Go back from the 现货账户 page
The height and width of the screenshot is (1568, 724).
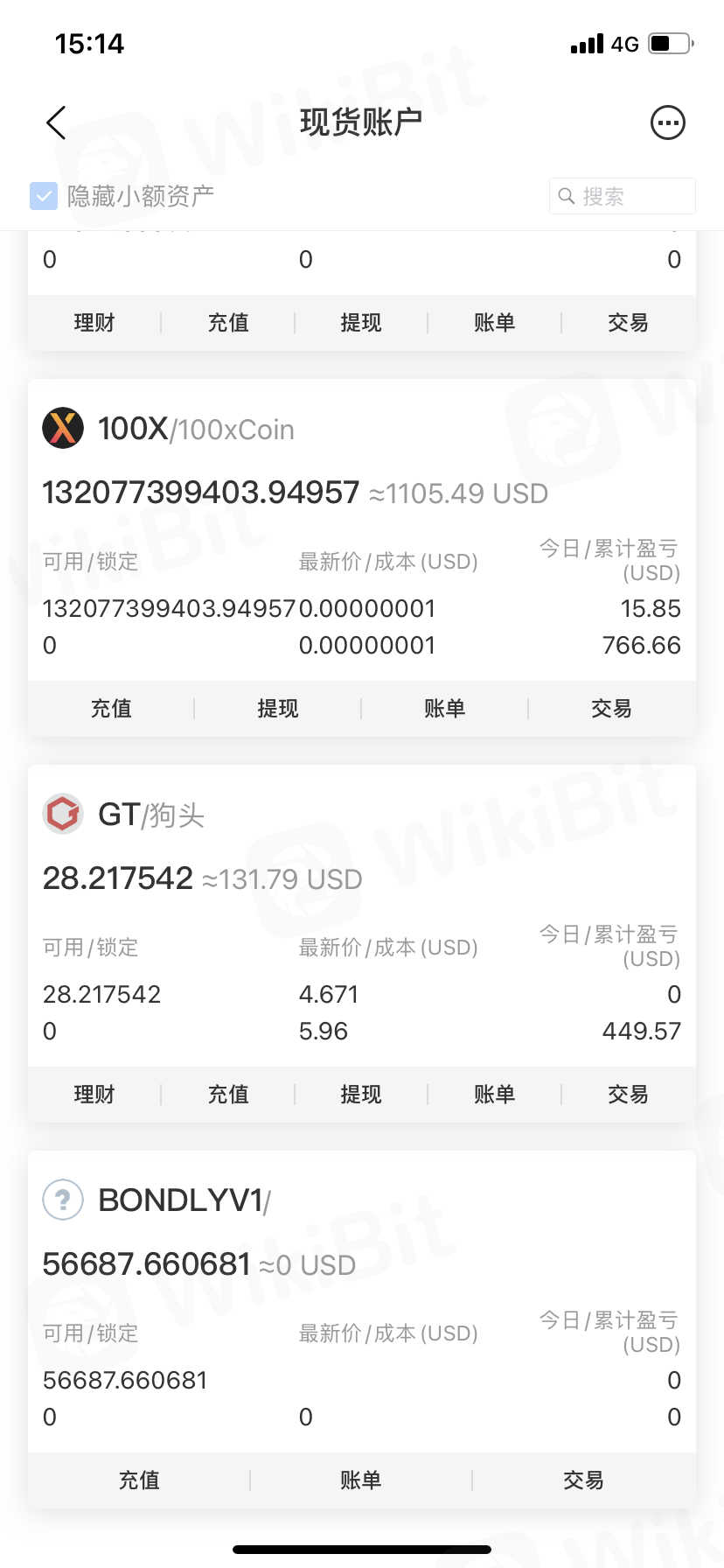[57, 122]
